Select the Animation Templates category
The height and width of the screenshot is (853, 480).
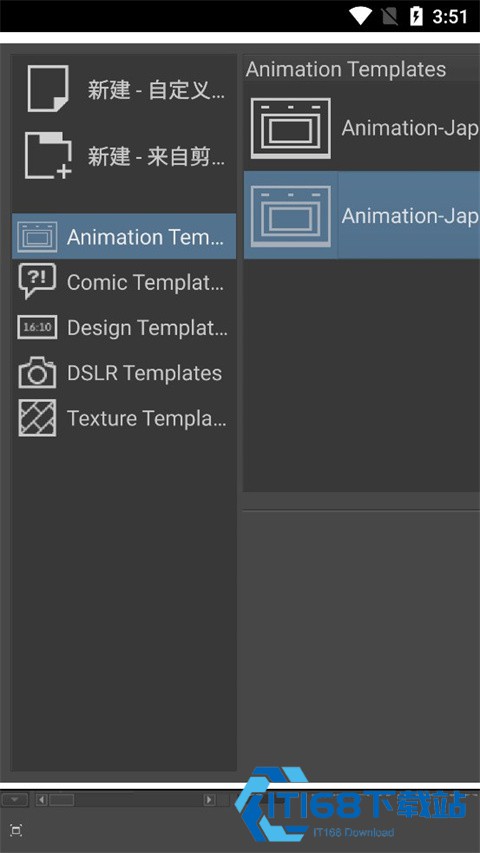tap(124, 236)
